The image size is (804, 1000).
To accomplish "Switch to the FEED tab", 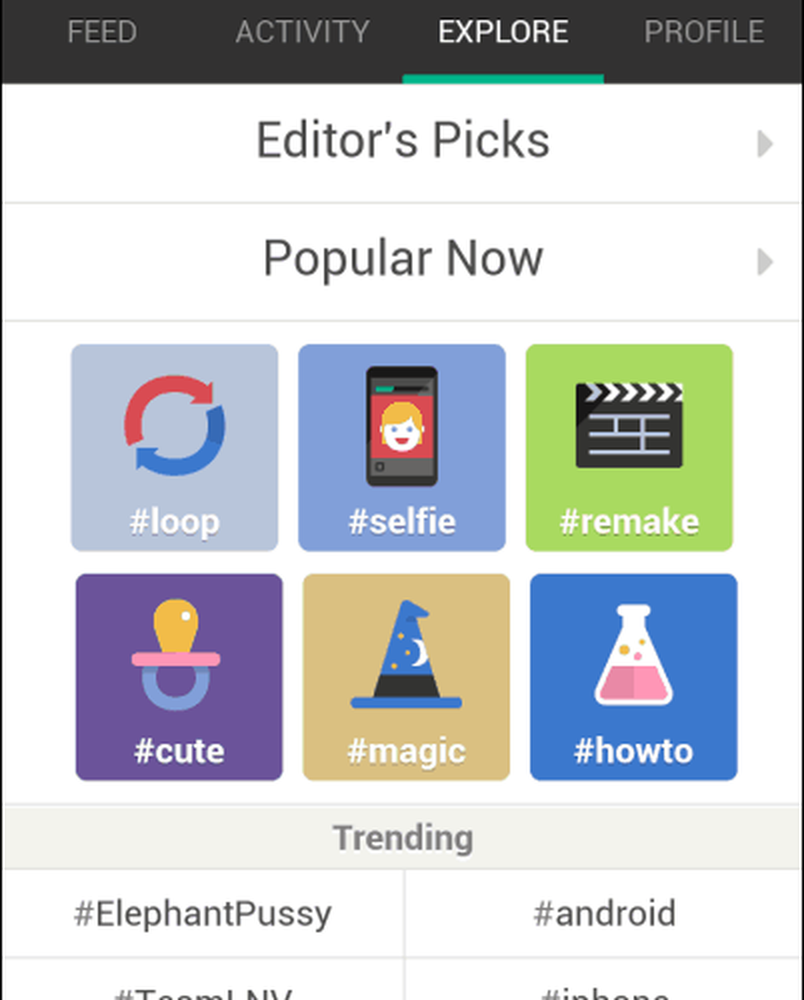I will point(101,32).
